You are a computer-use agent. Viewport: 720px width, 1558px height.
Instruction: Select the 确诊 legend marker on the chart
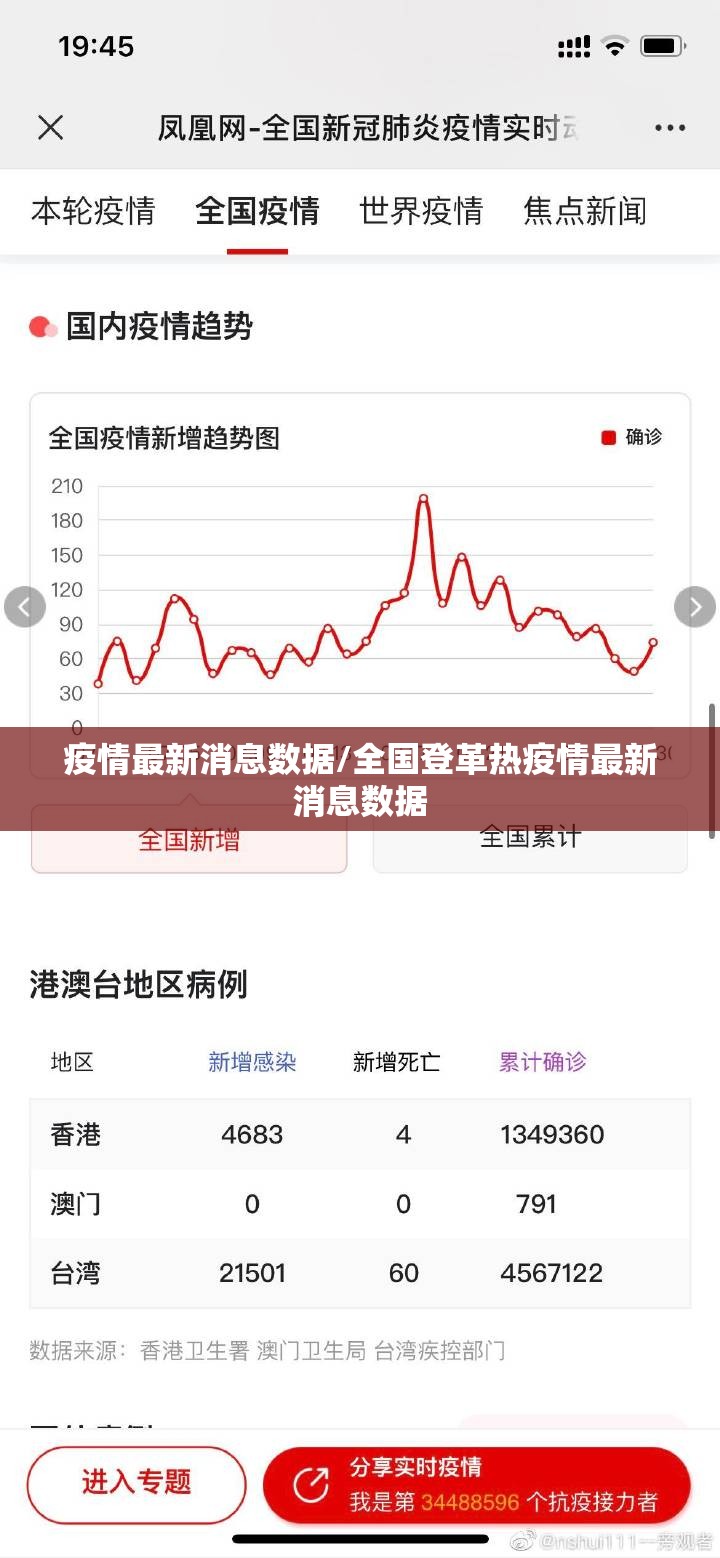click(x=607, y=436)
